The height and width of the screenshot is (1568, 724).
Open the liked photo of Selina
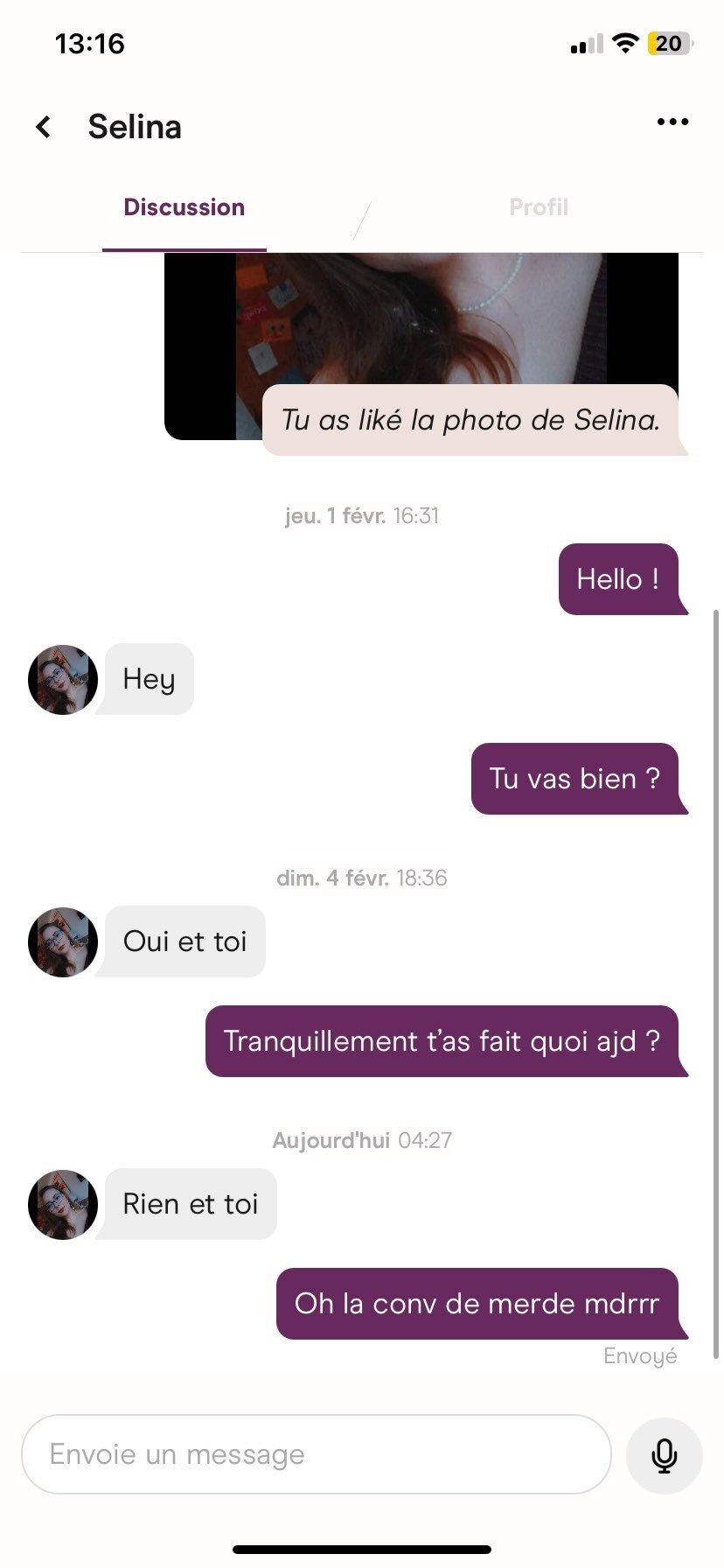421,345
